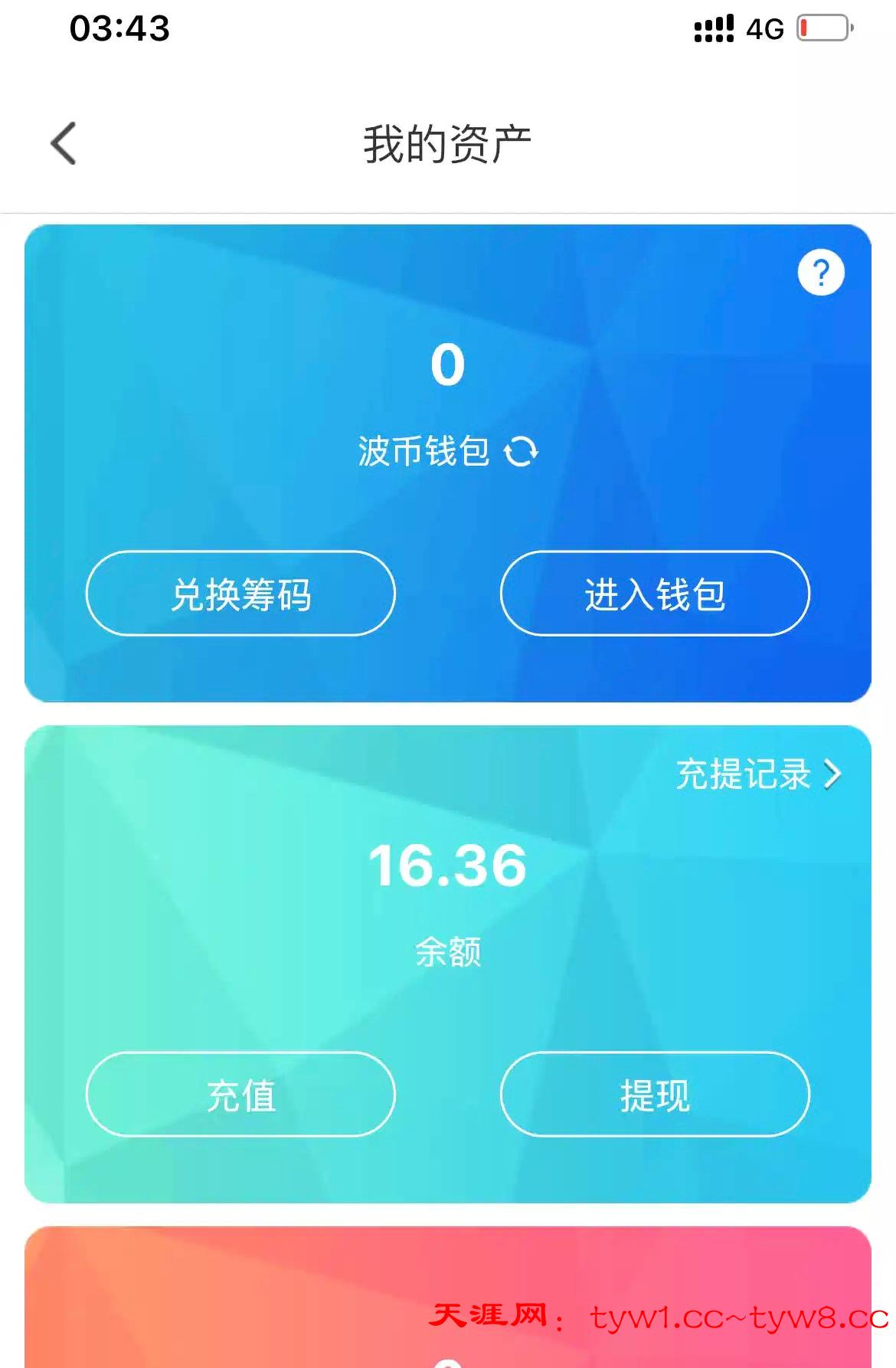Open the question mark help icon
The image size is (896, 1368).
[x=821, y=273]
